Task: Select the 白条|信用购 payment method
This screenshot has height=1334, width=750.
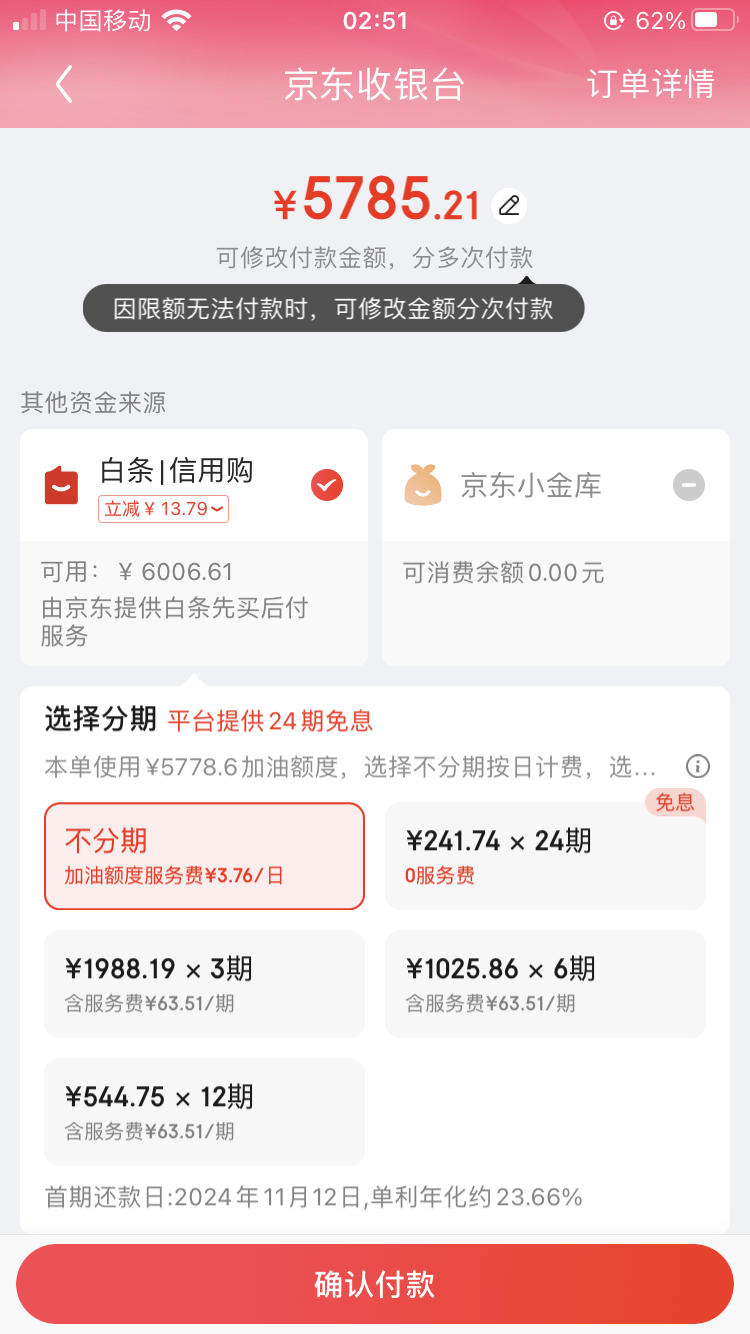Action: pos(194,547)
